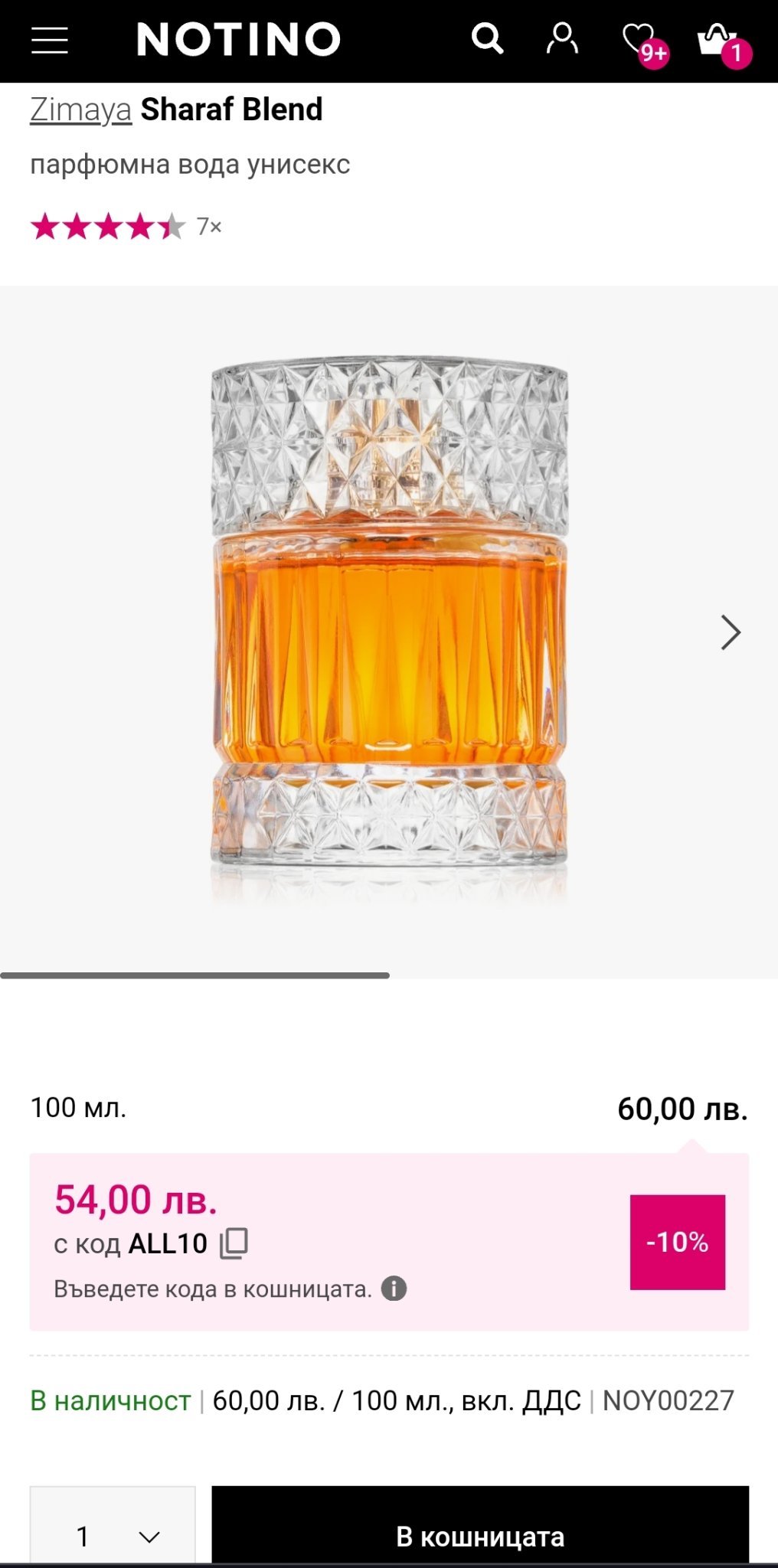View the star rating reviews
Image resolution: width=778 pixels, height=1568 pixels.
click(108, 227)
